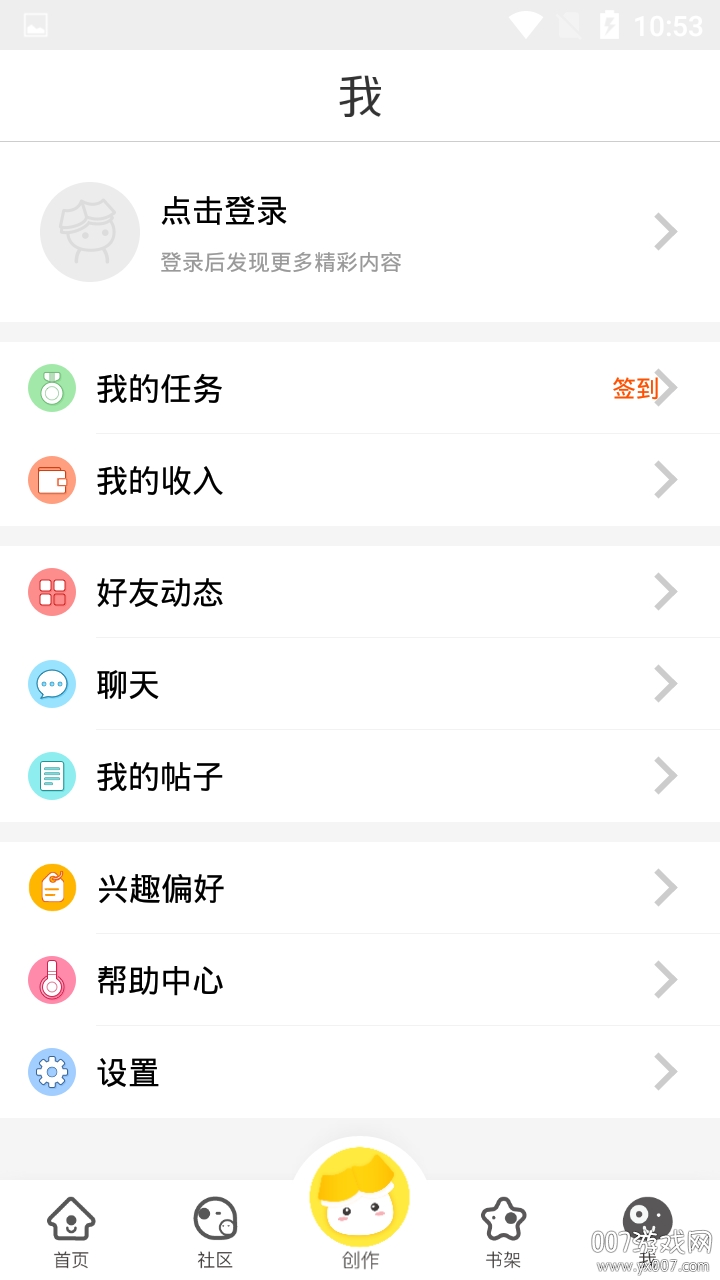Open 帮助中心 via the pink icon
720x1280 pixels.
(x=52, y=980)
